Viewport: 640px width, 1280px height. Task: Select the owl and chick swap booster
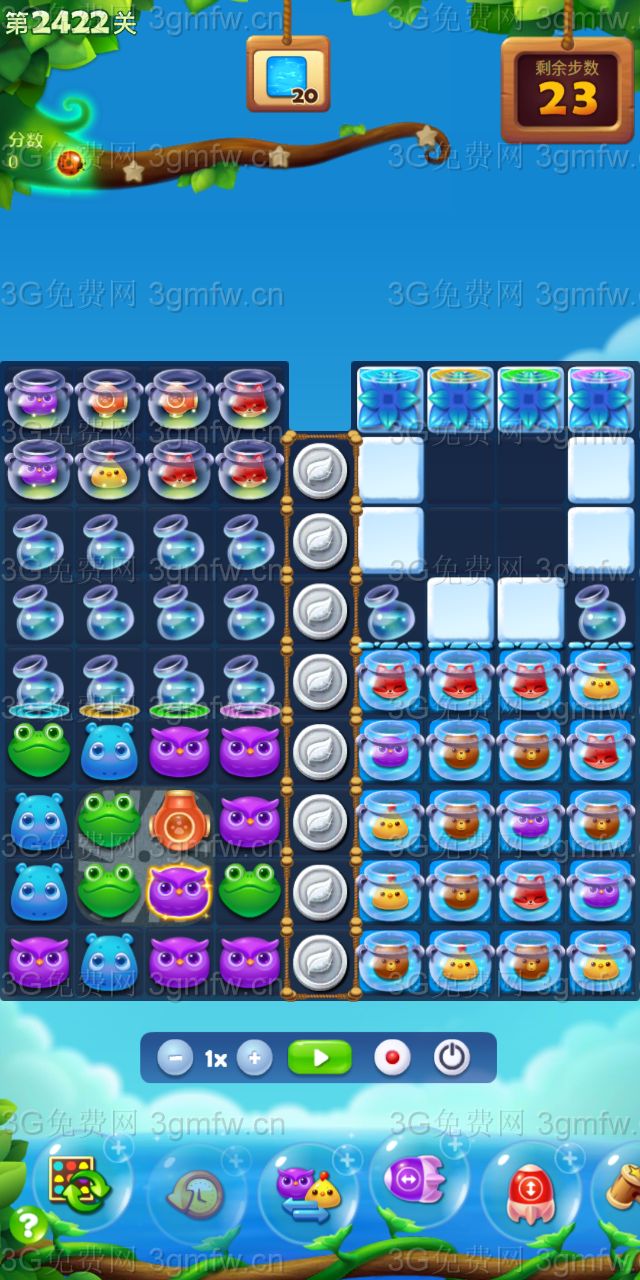pyautogui.click(x=308, y=1190)
